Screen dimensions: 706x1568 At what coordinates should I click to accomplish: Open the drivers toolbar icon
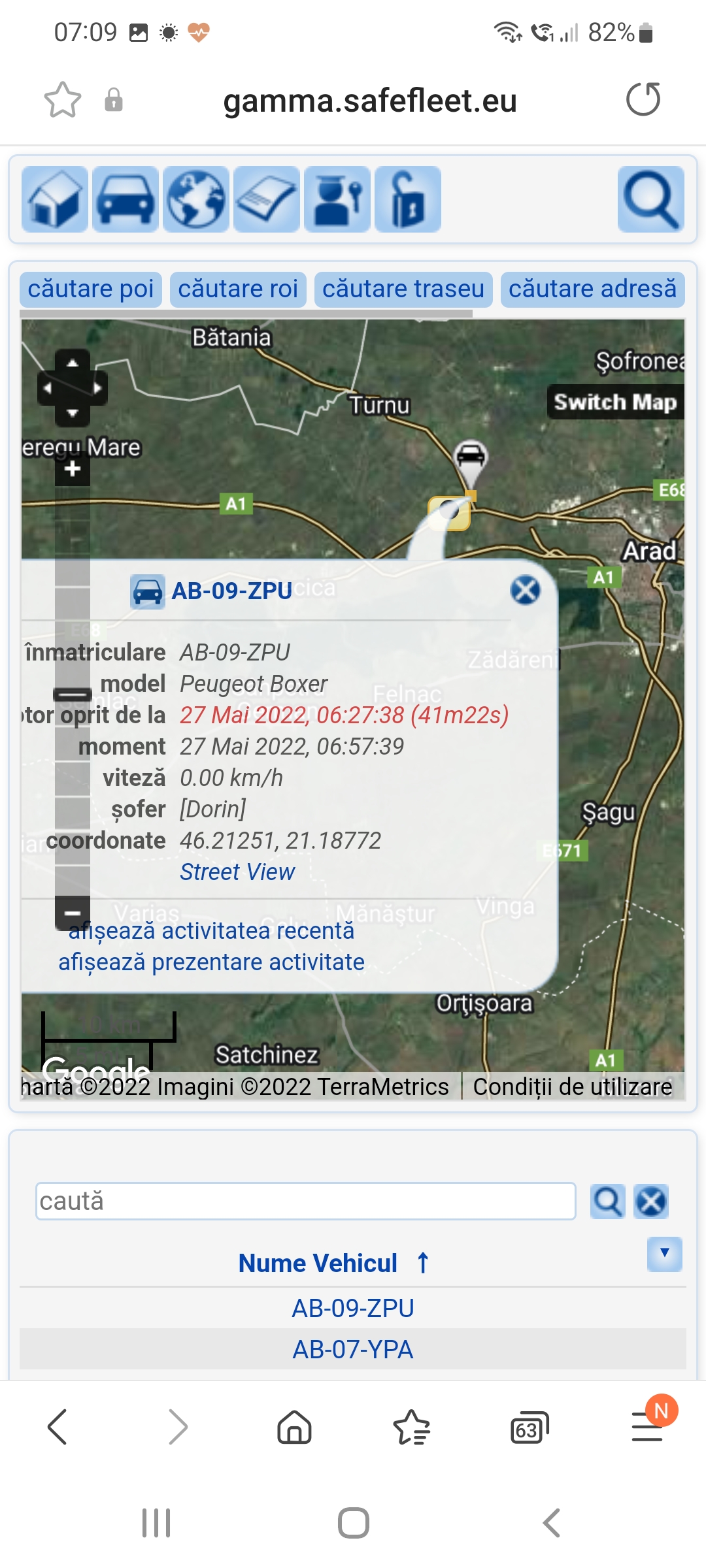pos(337,199)
